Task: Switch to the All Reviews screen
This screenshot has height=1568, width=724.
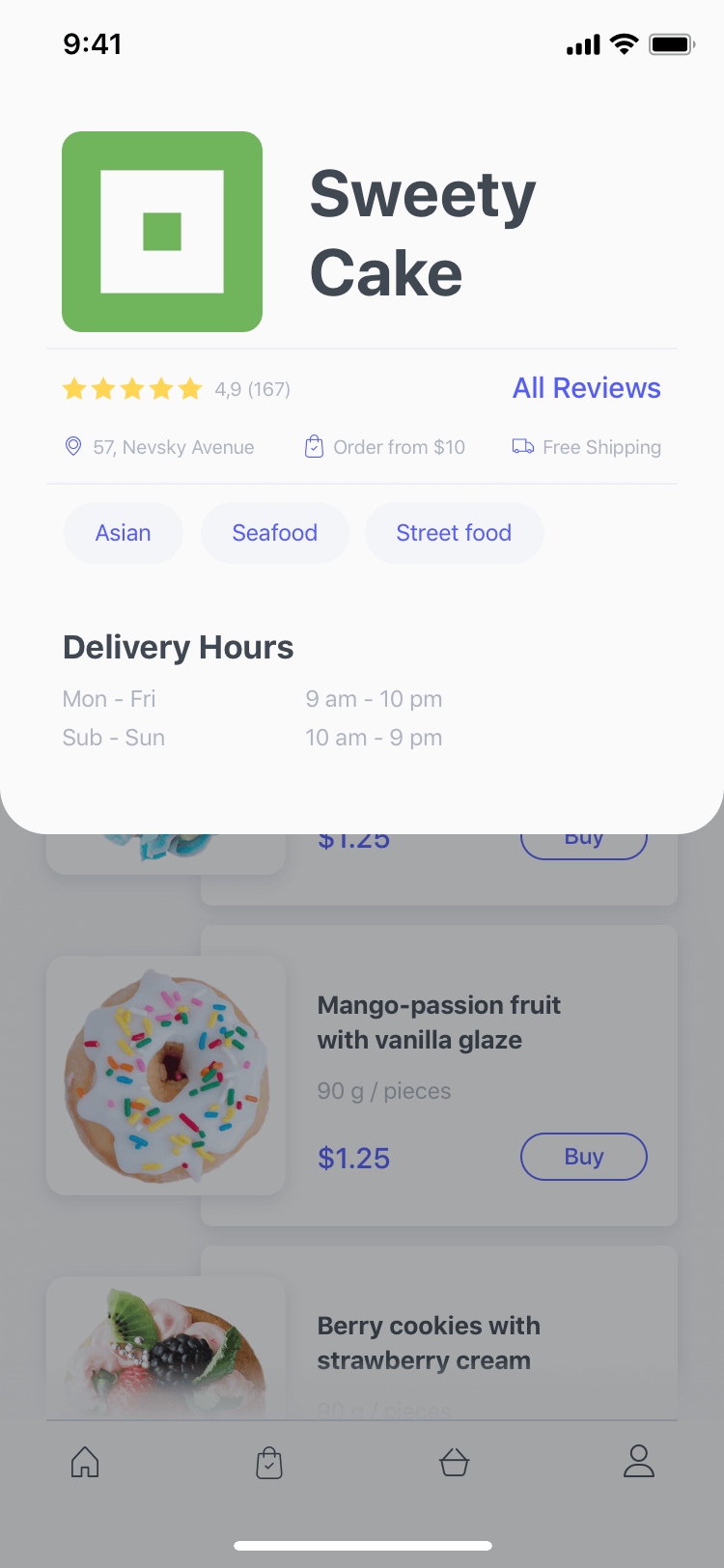Action: click(x=585, y=388)
